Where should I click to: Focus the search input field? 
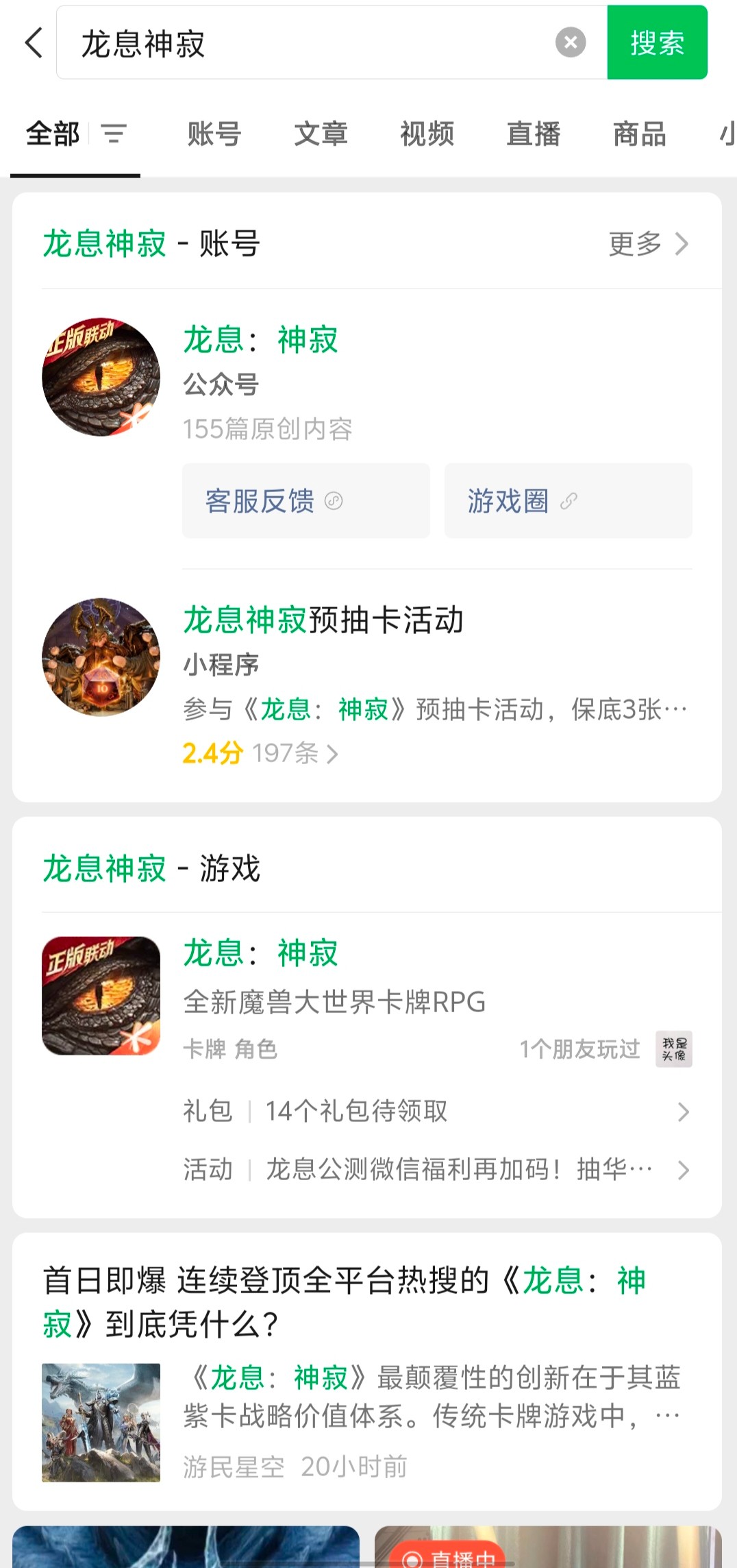[x=308, y=42]
